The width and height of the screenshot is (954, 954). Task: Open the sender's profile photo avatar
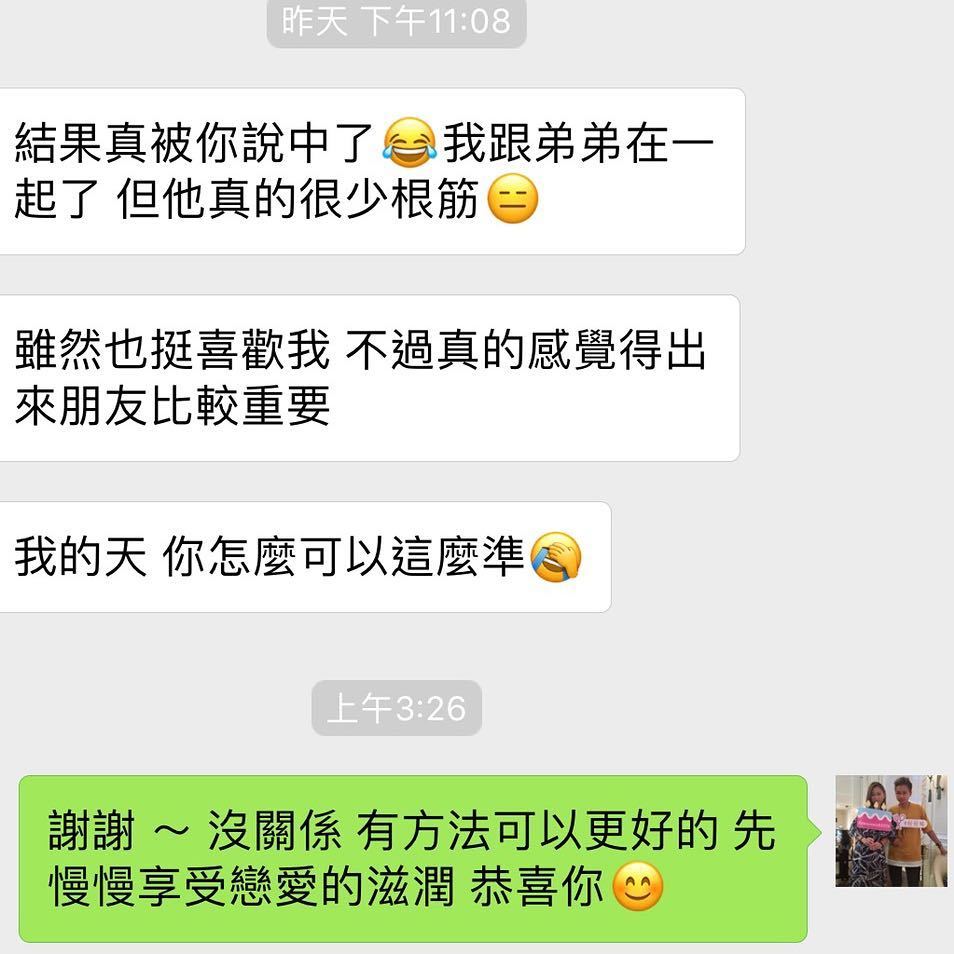pos(891,831)
